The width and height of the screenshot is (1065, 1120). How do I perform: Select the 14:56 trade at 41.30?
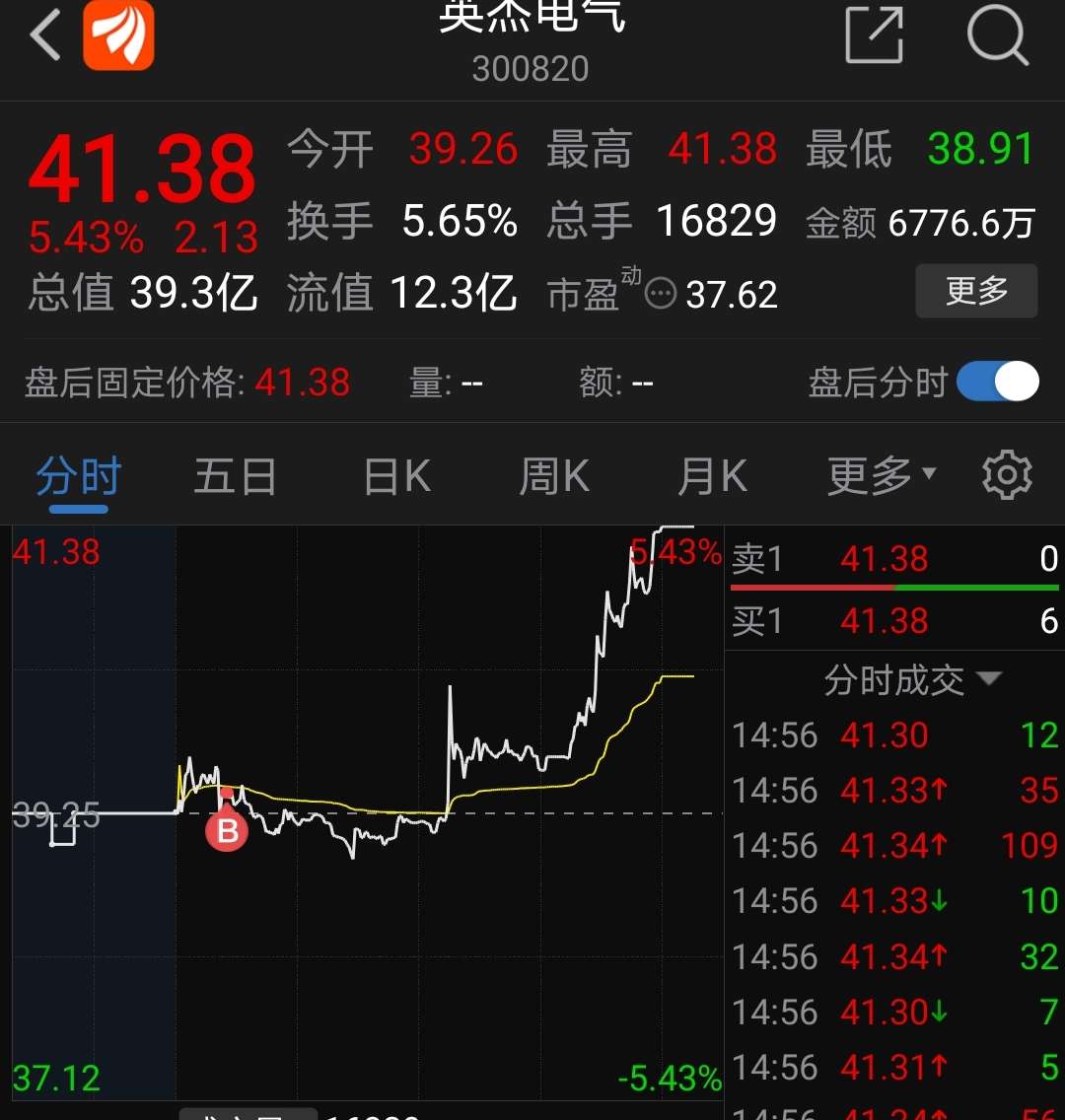[892, 735]
